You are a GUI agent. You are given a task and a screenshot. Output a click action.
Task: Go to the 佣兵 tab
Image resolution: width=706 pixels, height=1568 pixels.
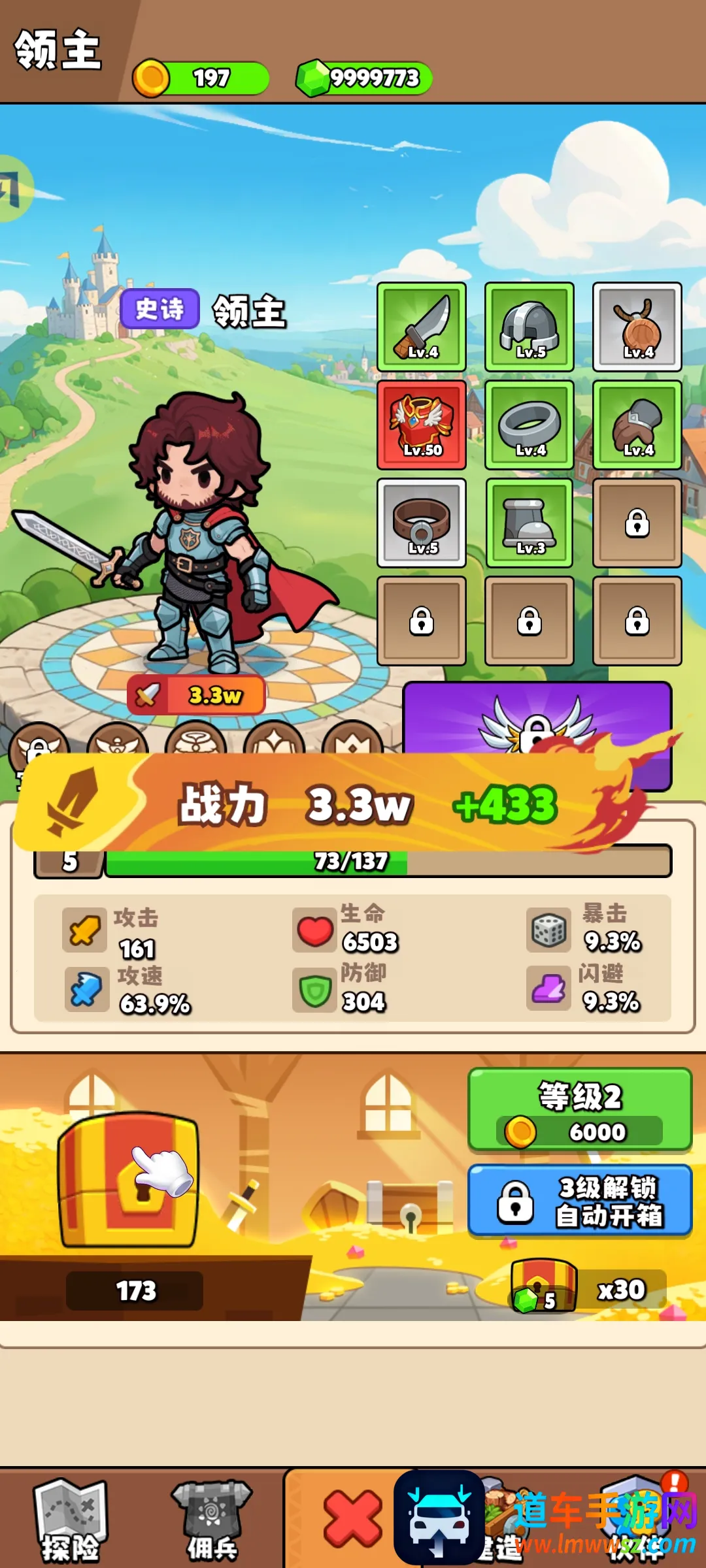[211, 1519]
